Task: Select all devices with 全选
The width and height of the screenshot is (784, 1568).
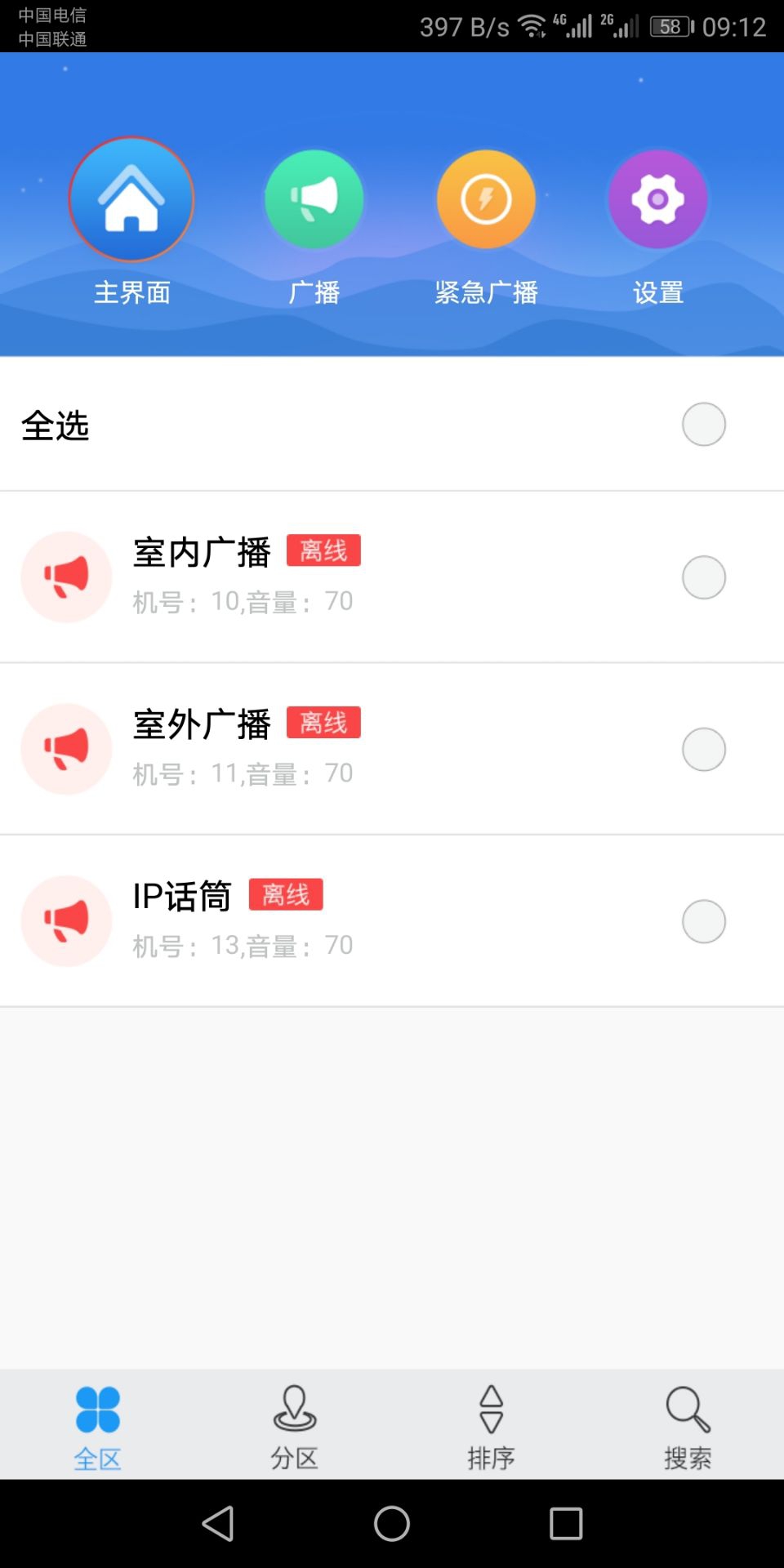Action: coord(703,425)
